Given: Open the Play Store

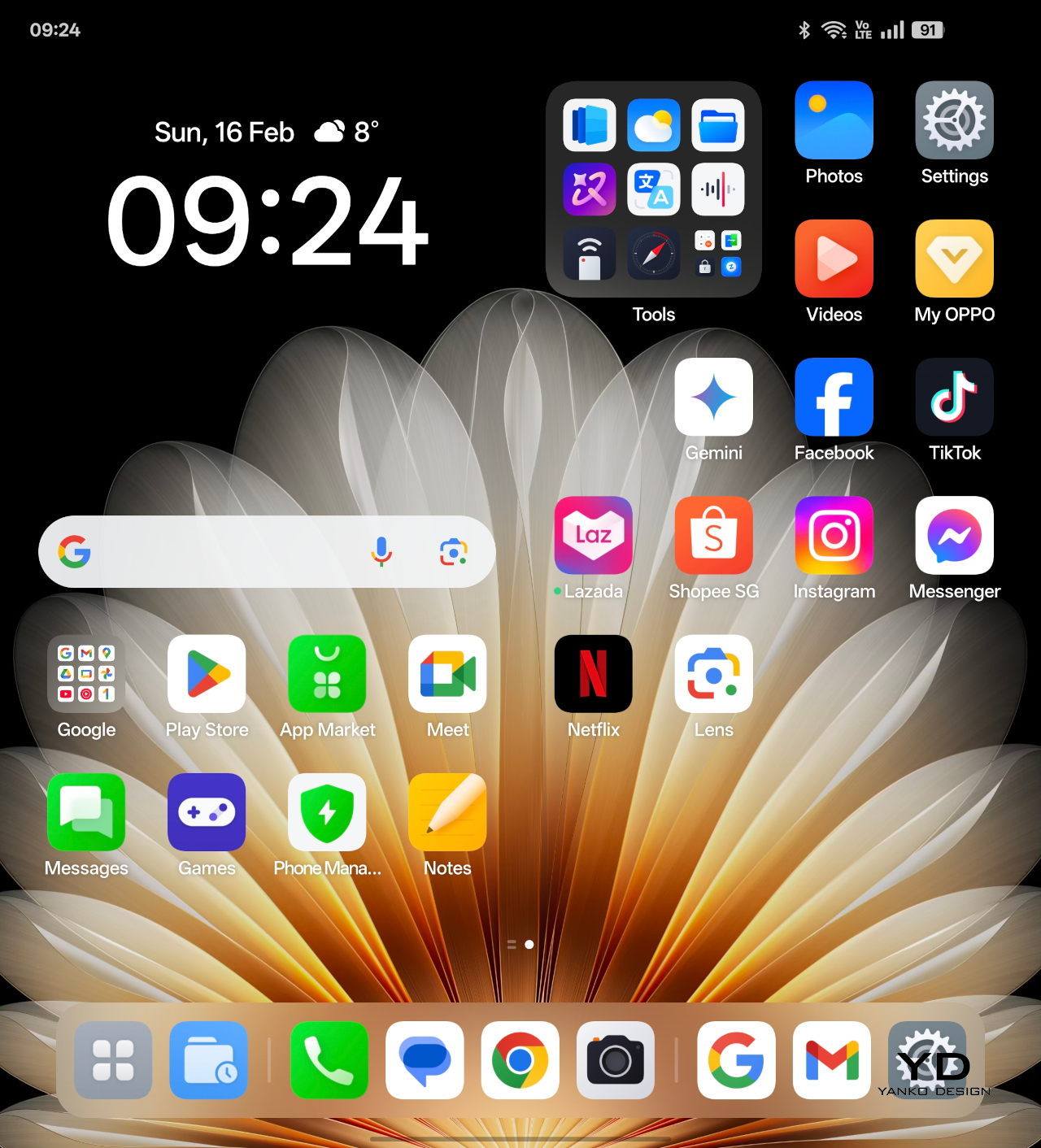Looking at the screenshot, I should [207, 674].
